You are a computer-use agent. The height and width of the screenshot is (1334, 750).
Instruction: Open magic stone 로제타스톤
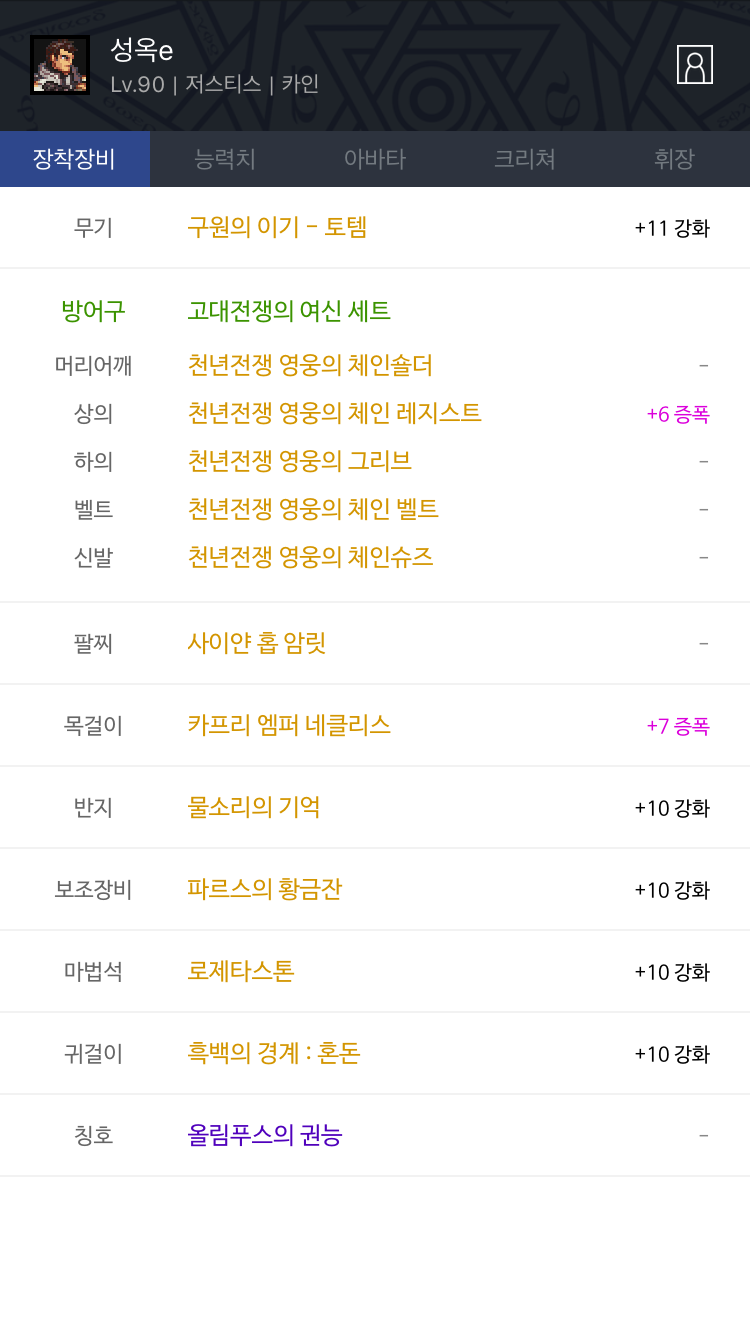(x=240, y=971)
